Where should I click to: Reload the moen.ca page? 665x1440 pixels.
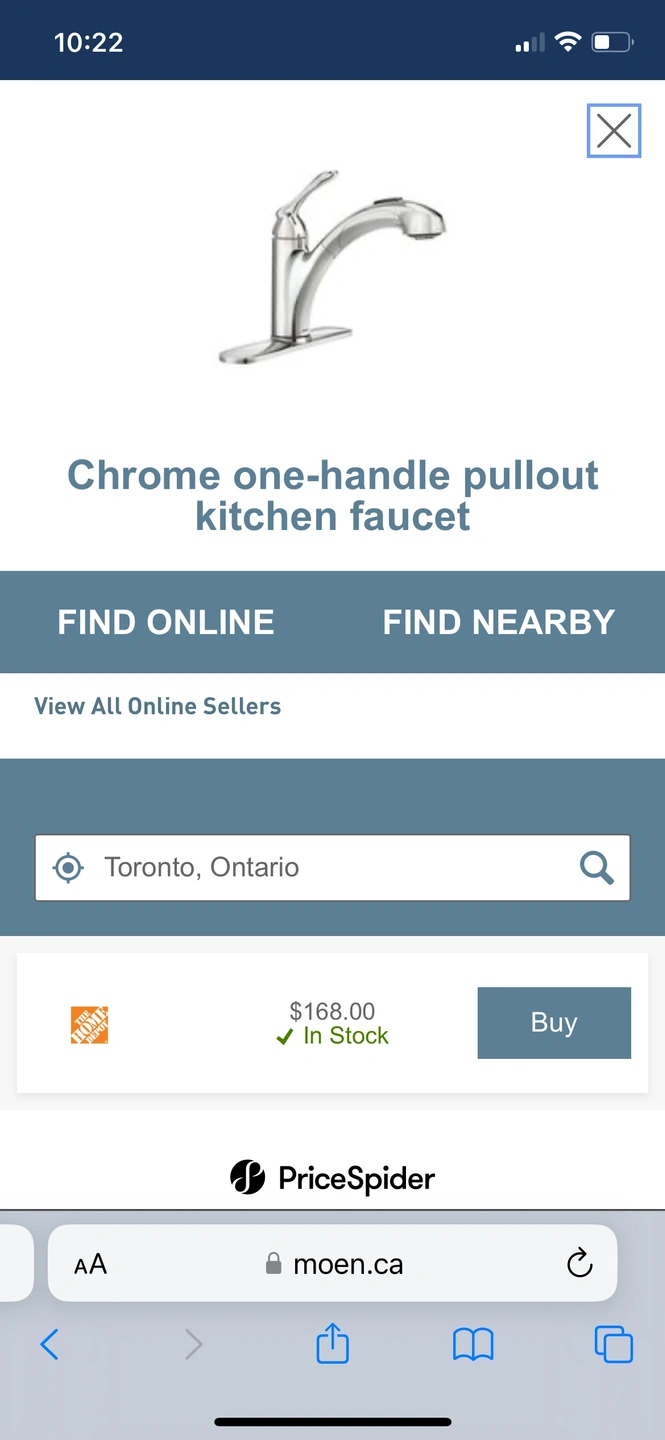(579, 1264)
